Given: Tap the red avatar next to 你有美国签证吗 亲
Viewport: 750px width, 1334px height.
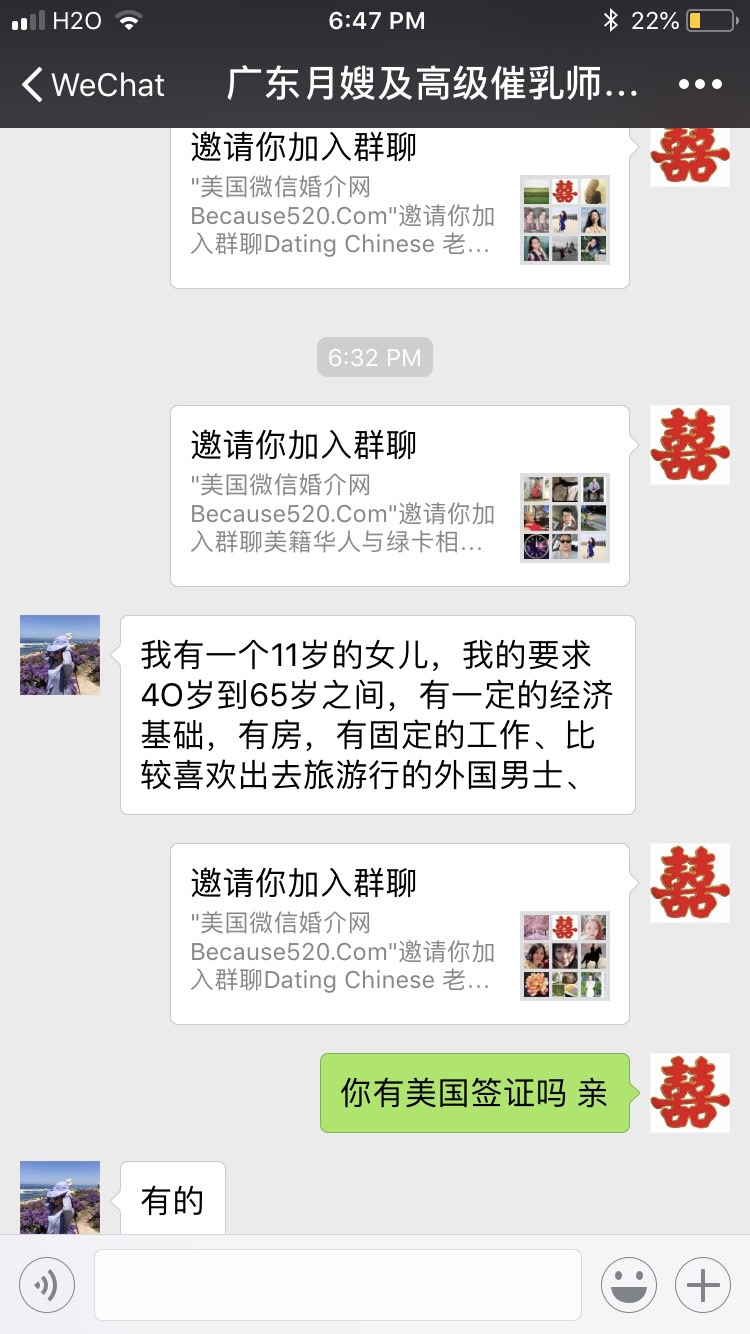Looking at the screenshot, I should (689, 1092).
